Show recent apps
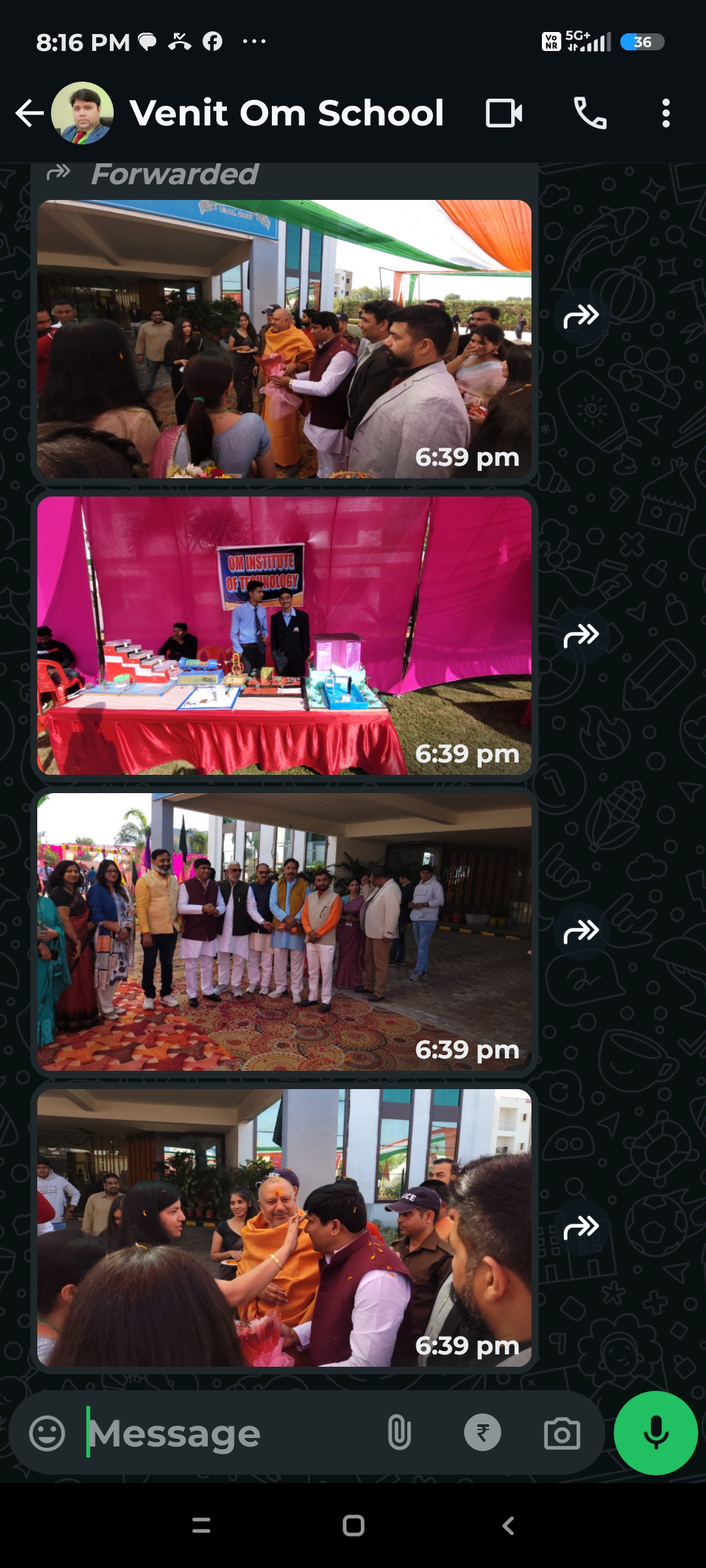This screenshot has height=1568, width=706. (201, 1526)
